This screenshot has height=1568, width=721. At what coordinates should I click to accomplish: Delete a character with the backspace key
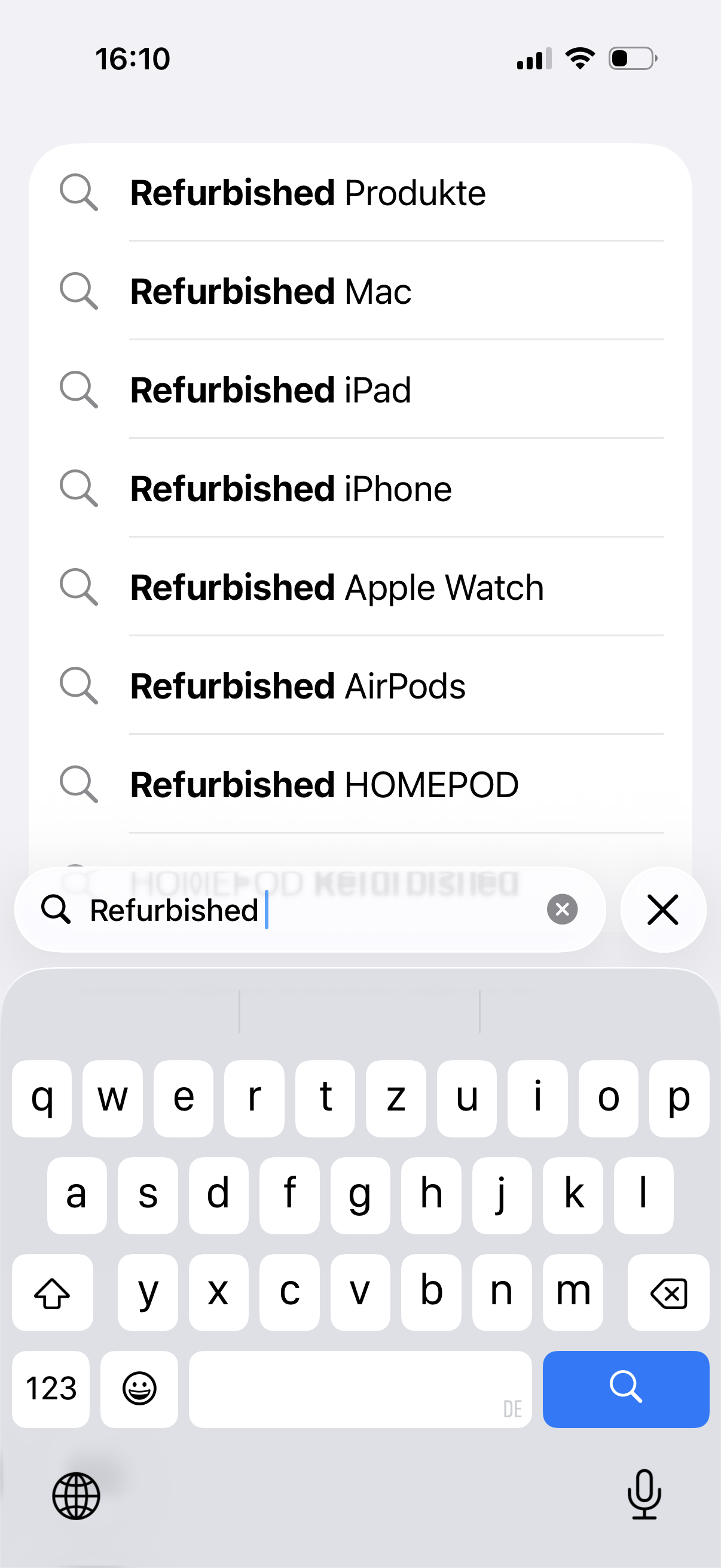click(x=668, y=1292)
